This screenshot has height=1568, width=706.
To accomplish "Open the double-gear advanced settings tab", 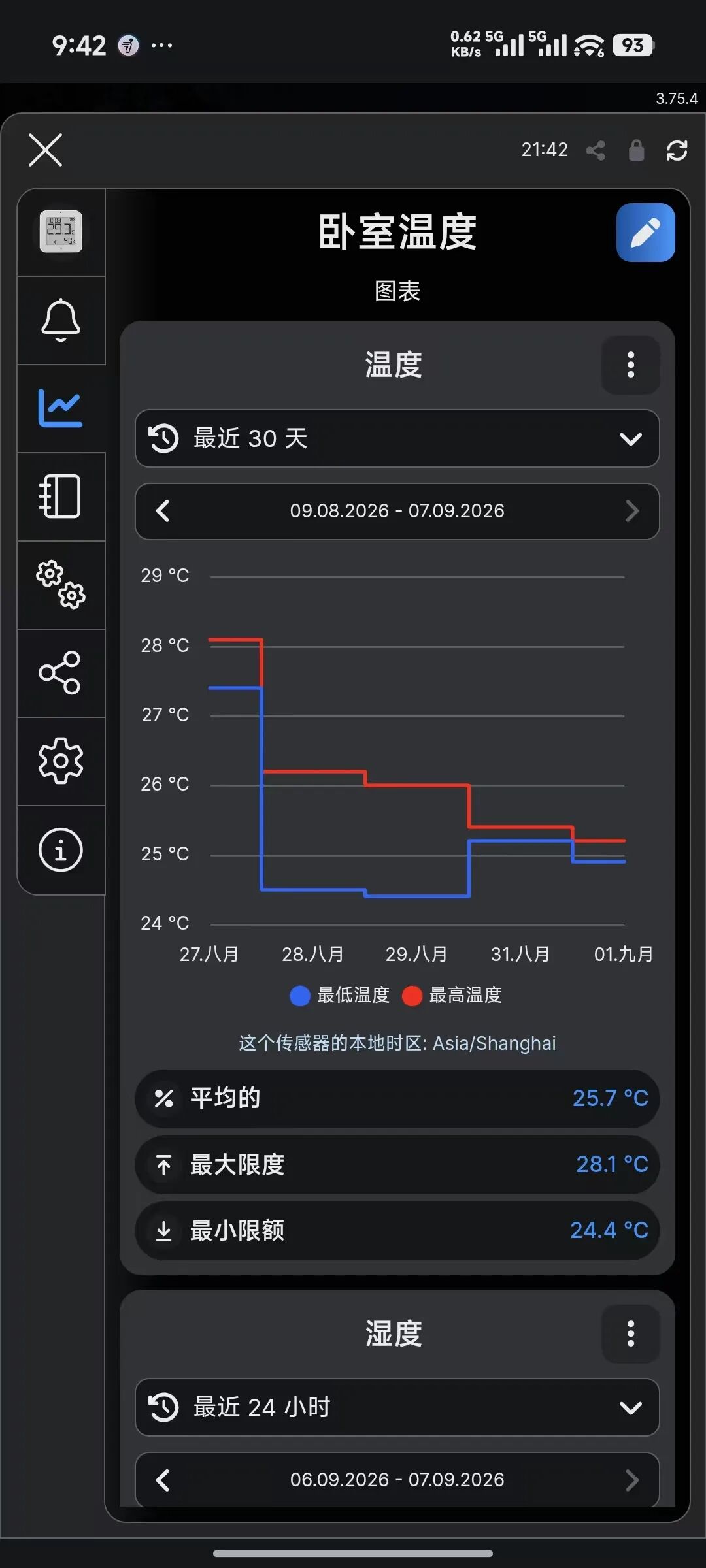I will [x=61, y=585].
